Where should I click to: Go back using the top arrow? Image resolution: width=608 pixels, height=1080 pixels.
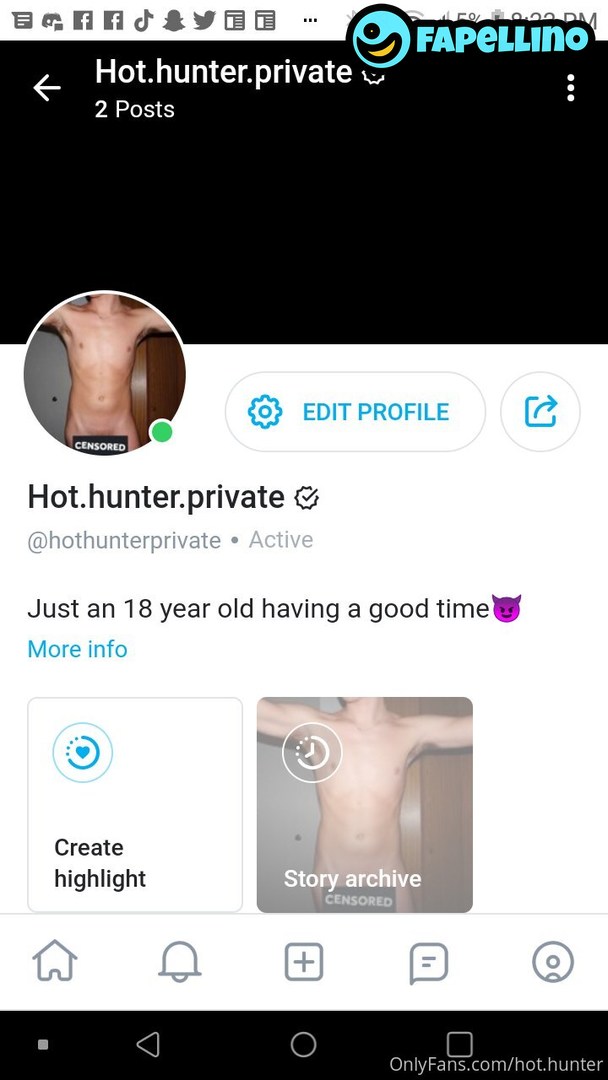[x=47, y=88]
